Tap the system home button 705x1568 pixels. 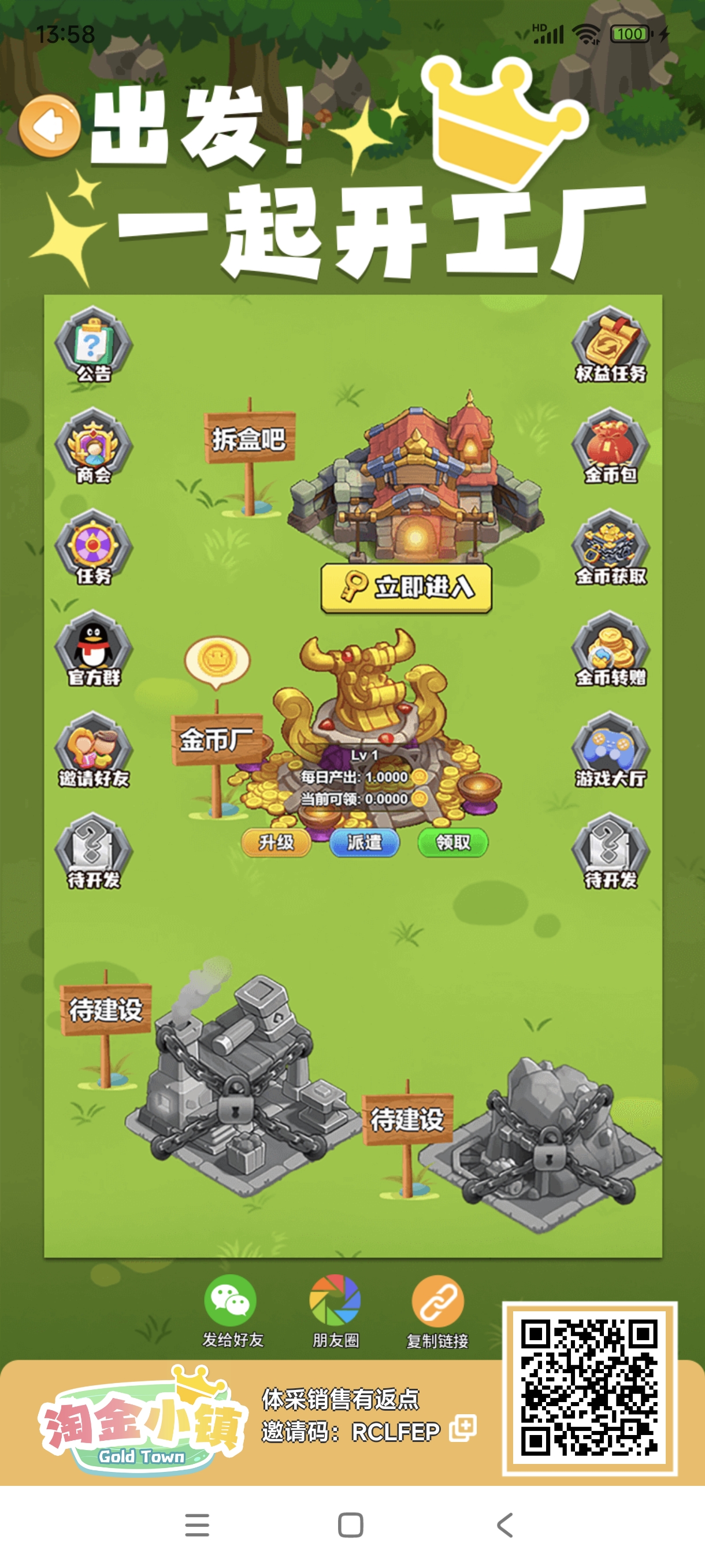click(350, 1525)
